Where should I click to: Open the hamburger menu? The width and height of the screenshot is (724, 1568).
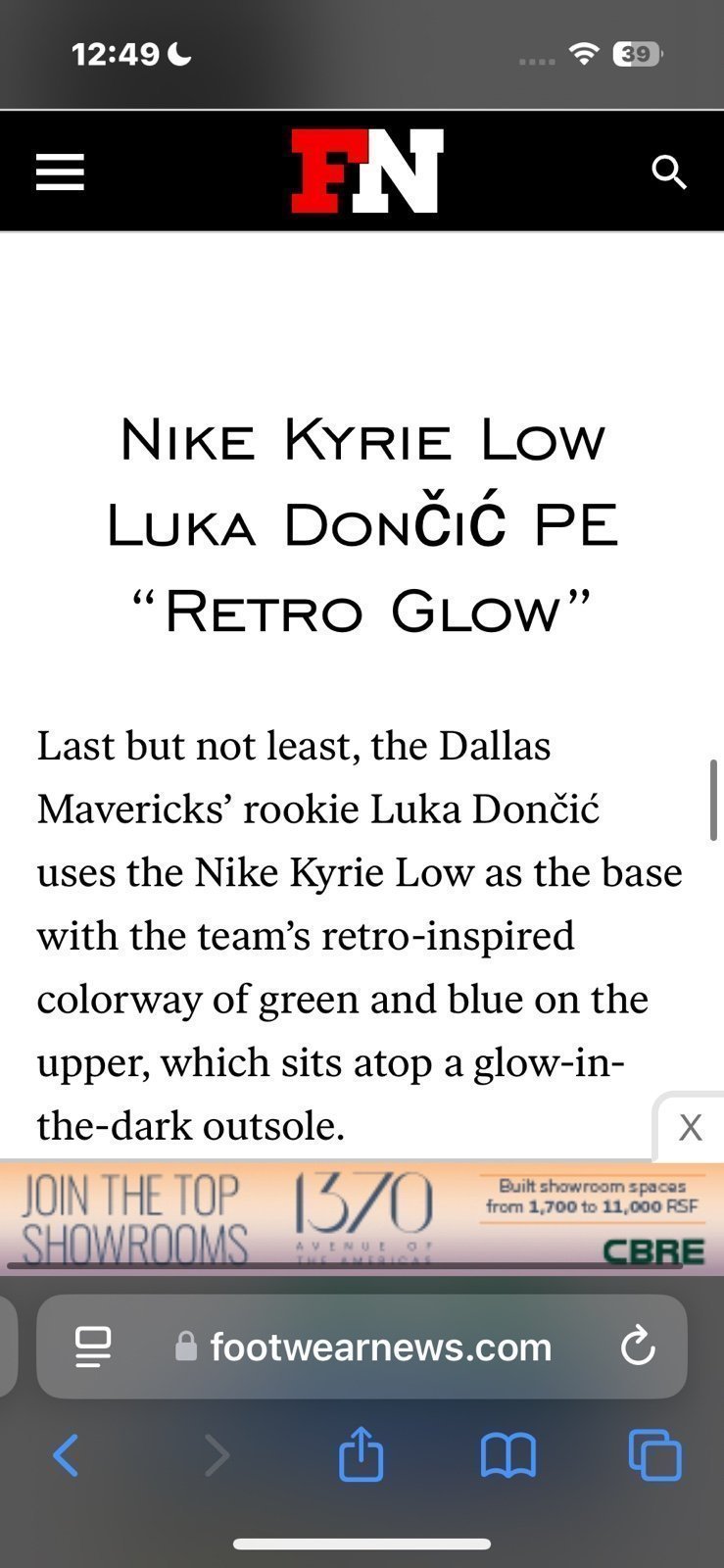pos(60,172)
